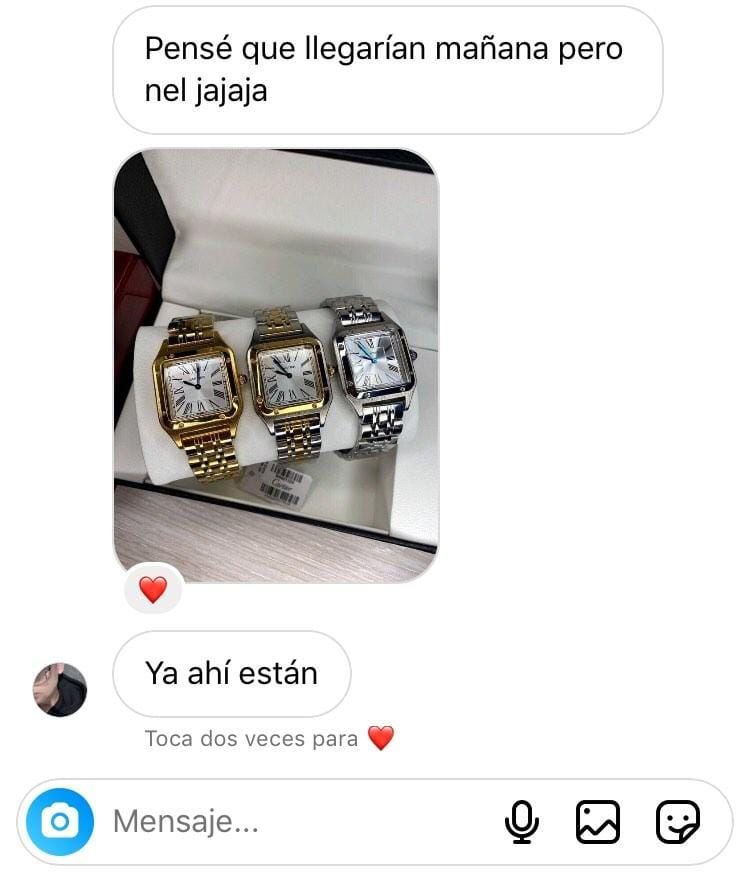Open the sender's profile picture
The height and width of the screenshot is (882, 750).
61,690
